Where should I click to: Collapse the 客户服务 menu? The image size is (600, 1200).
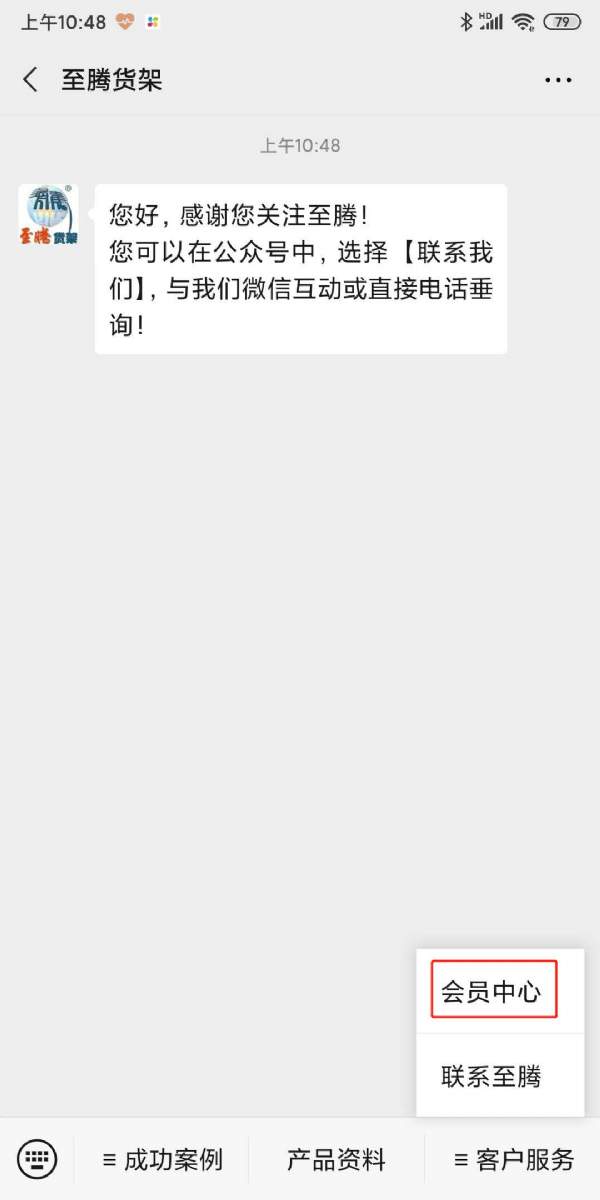point(514,1160)
